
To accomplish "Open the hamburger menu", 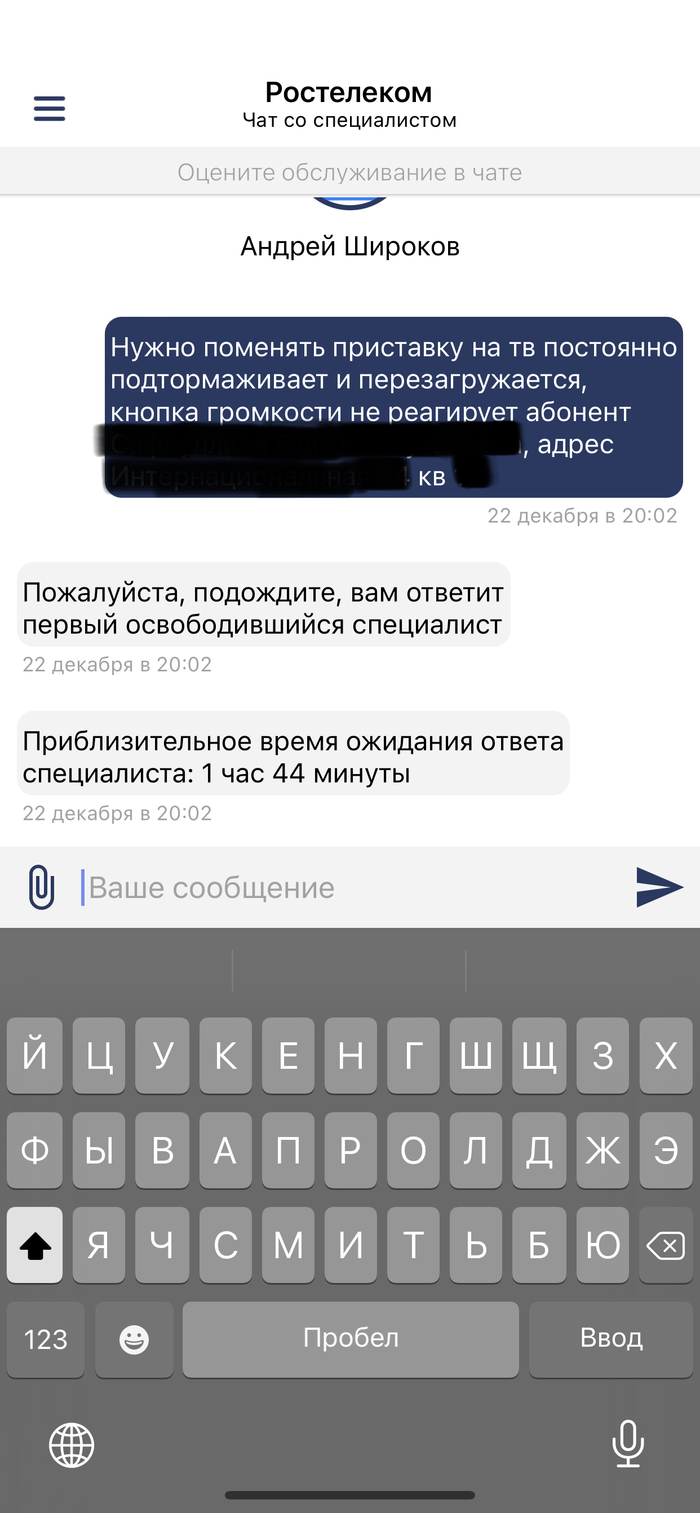I will pyautogui.click(x=49, y=108).
